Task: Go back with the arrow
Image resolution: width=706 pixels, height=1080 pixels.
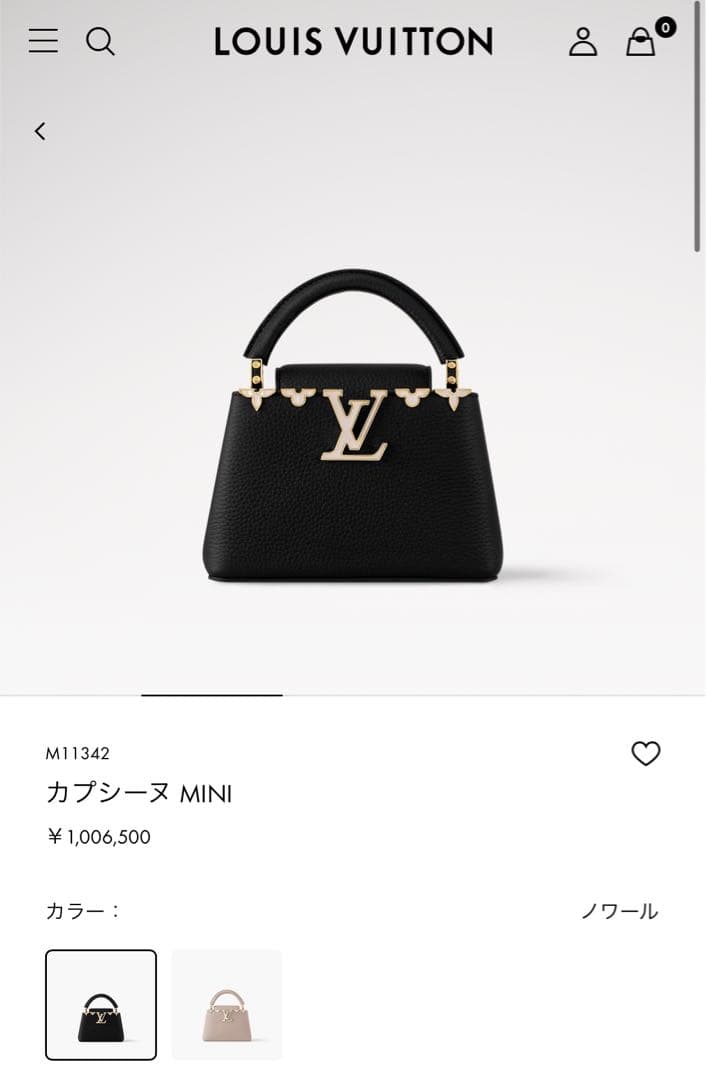Action: click(40, 131)
